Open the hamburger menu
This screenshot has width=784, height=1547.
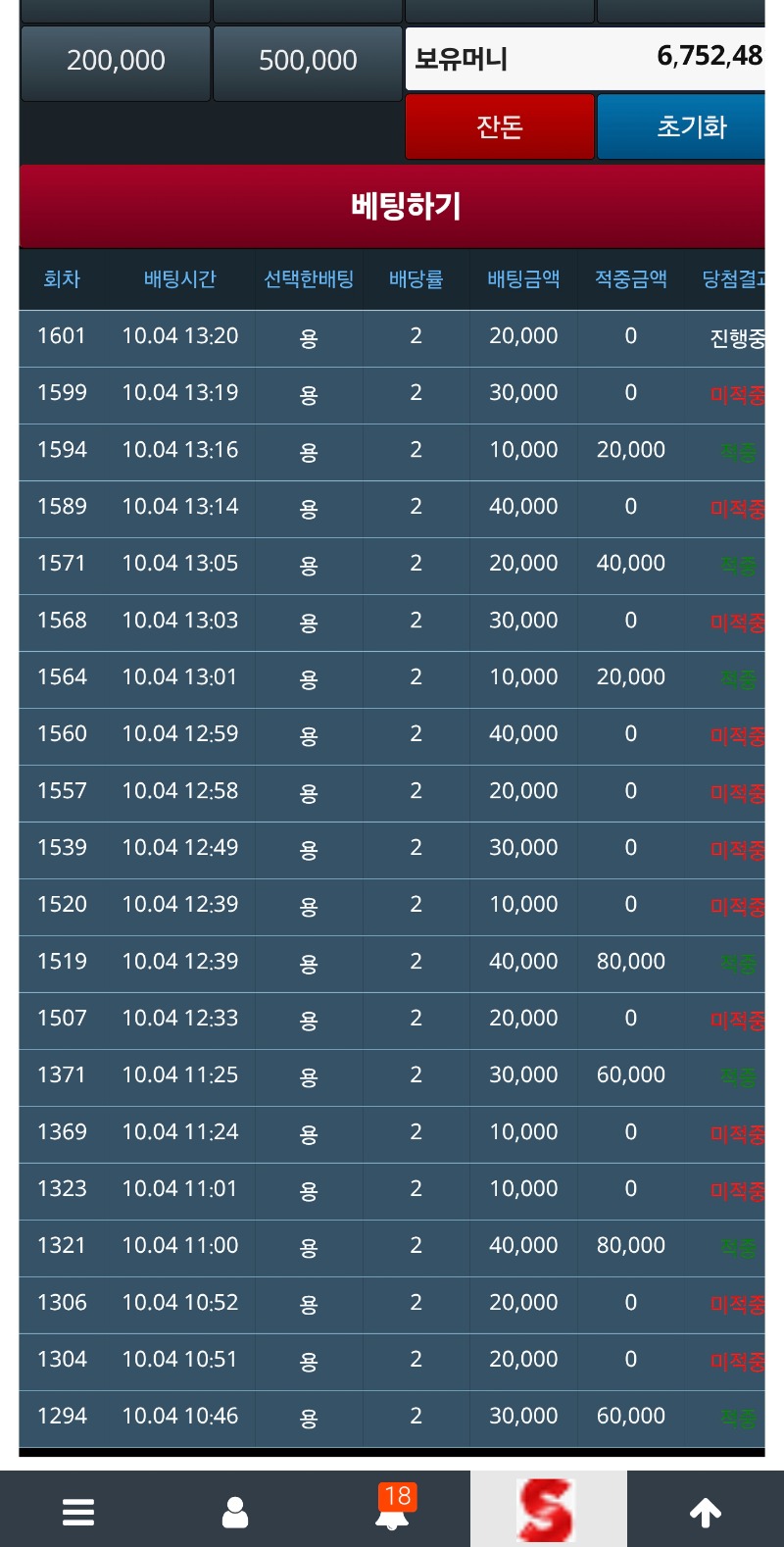pyautogui.click(x=78, y=1512)
